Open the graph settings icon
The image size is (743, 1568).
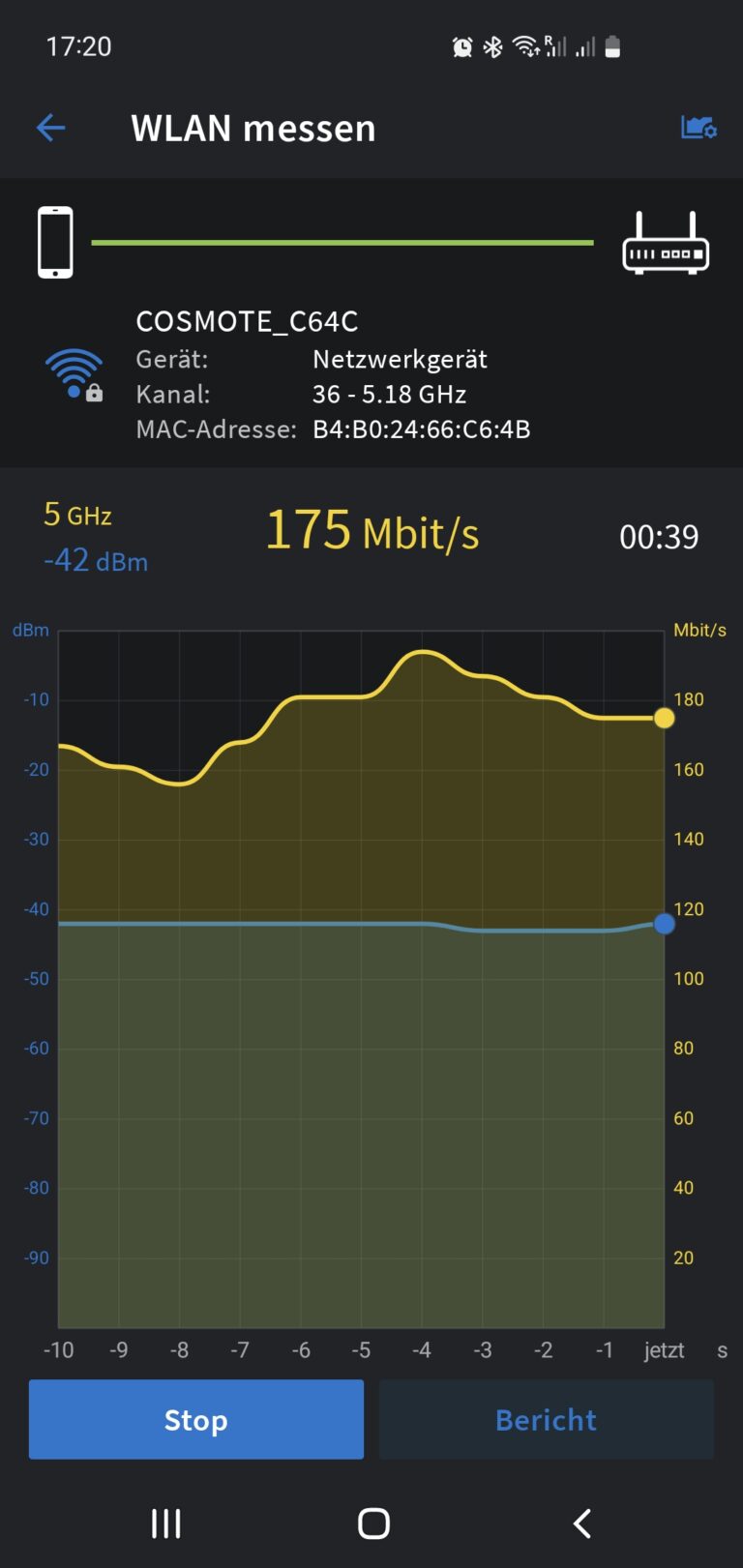coord(698,127)
